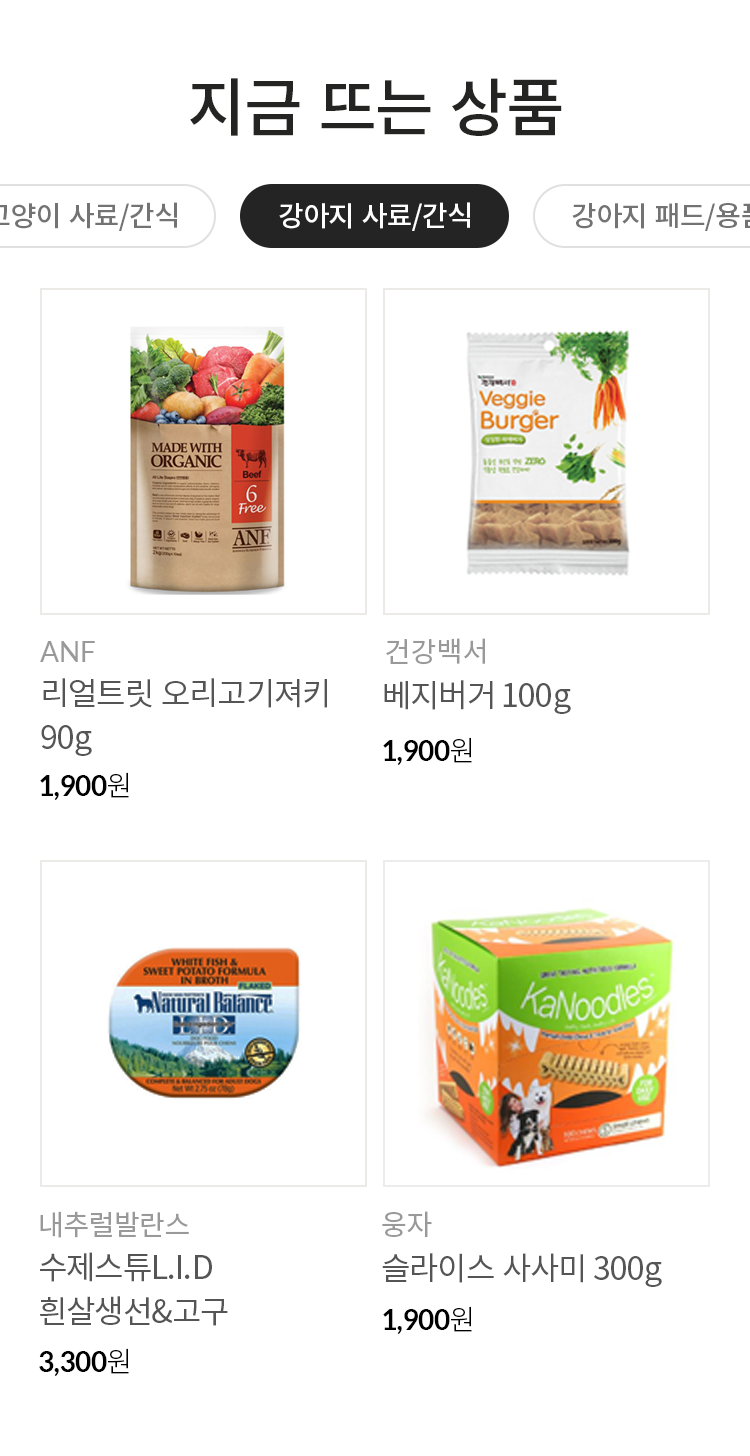Image resolution: width=750 pixels, height=1456 pixels.
Task: View the 내추럴발란스 수제스튜L.I.D product
Action: [203, 1023]
